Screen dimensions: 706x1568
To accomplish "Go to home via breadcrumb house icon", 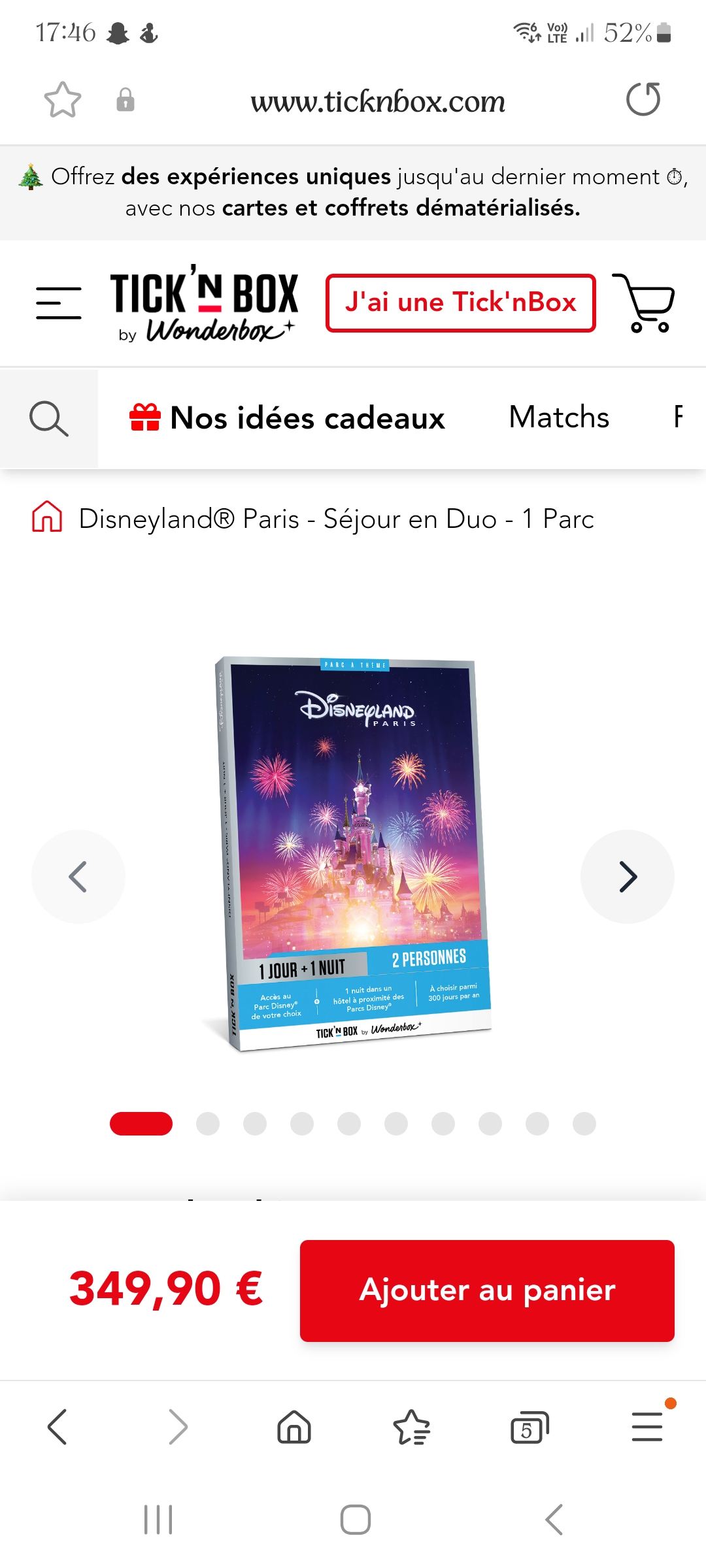I will click(x=47, y=517).
